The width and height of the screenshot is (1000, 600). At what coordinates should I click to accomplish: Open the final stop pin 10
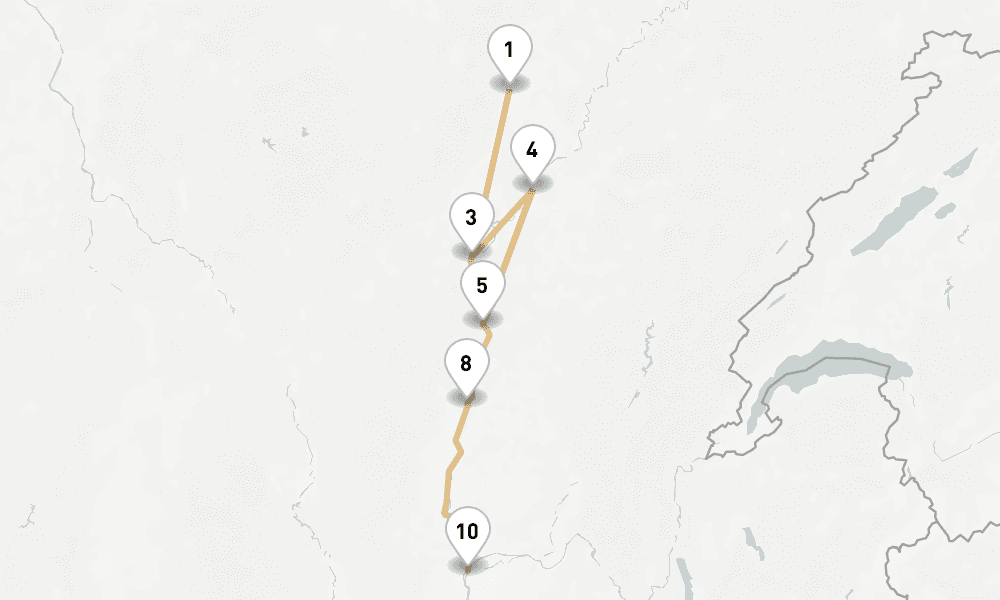pos(467,532)
